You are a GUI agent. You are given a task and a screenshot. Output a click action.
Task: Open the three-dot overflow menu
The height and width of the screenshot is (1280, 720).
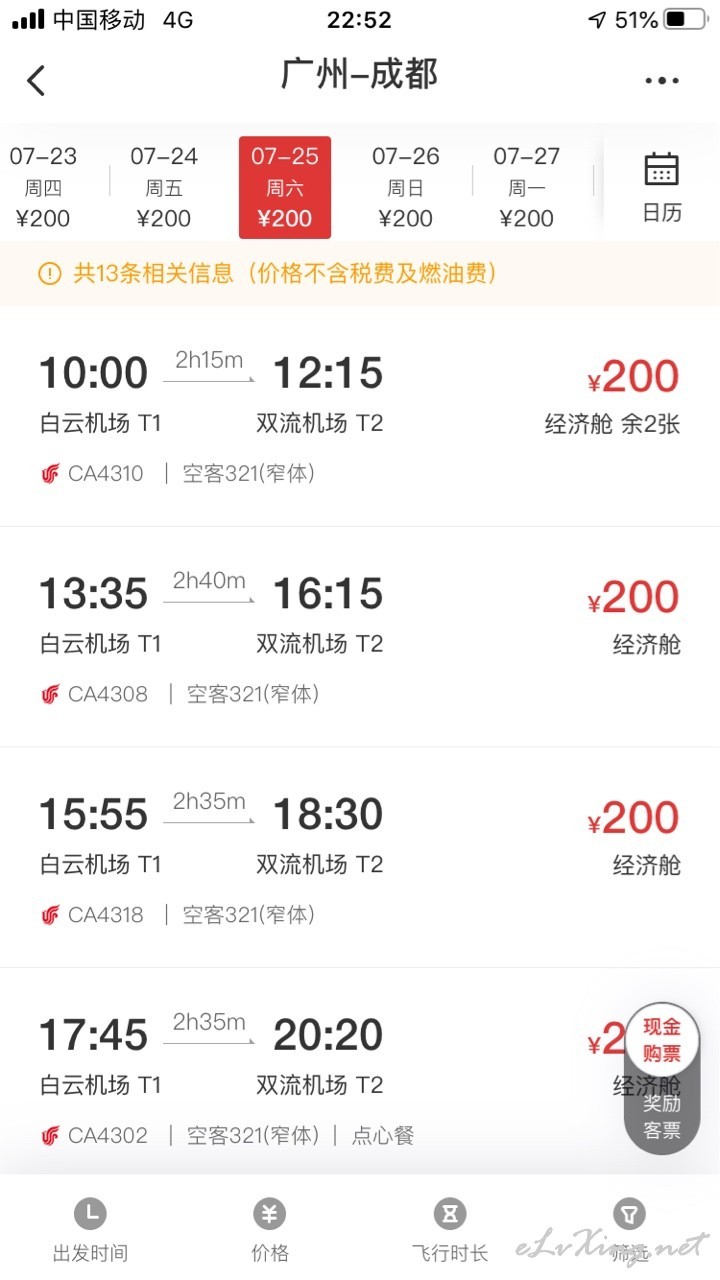tap(661, 81)
